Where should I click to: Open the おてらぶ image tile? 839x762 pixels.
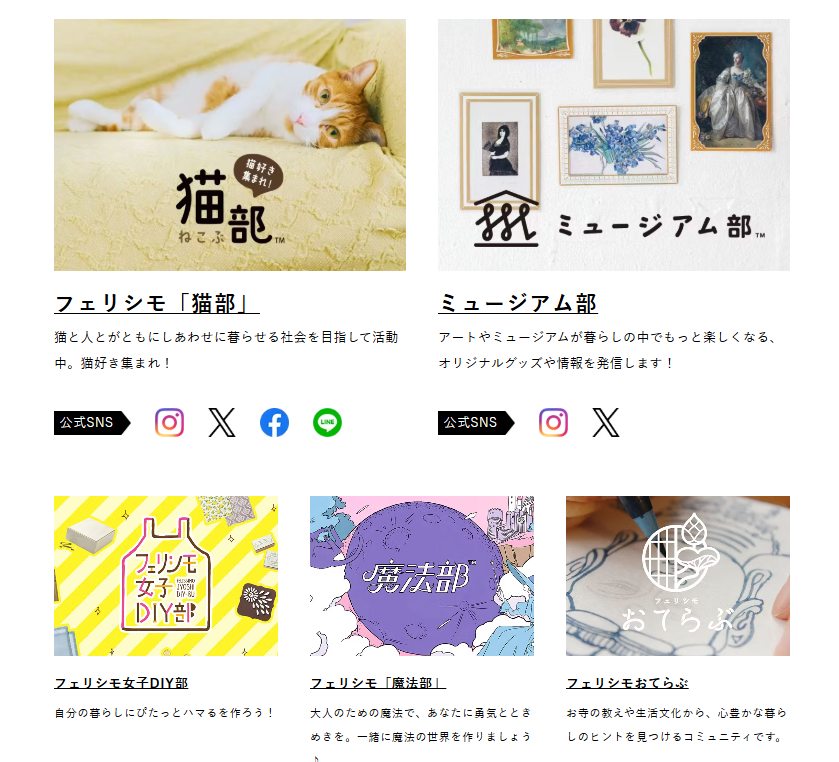[x=677, y=576]
